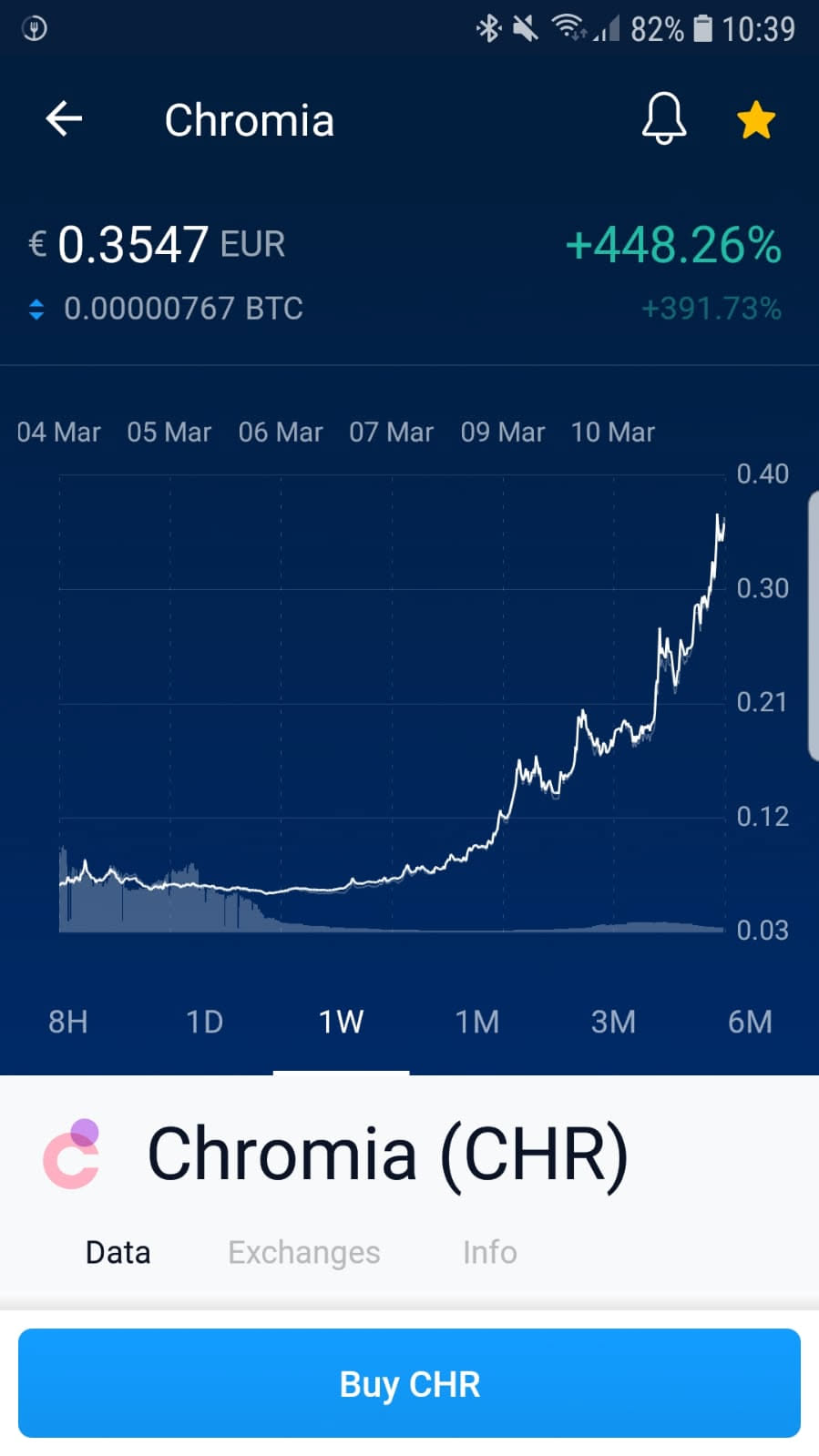Switch the BTC currency toggle arrows
The image size is (819, 1456).
click(36, 310)
